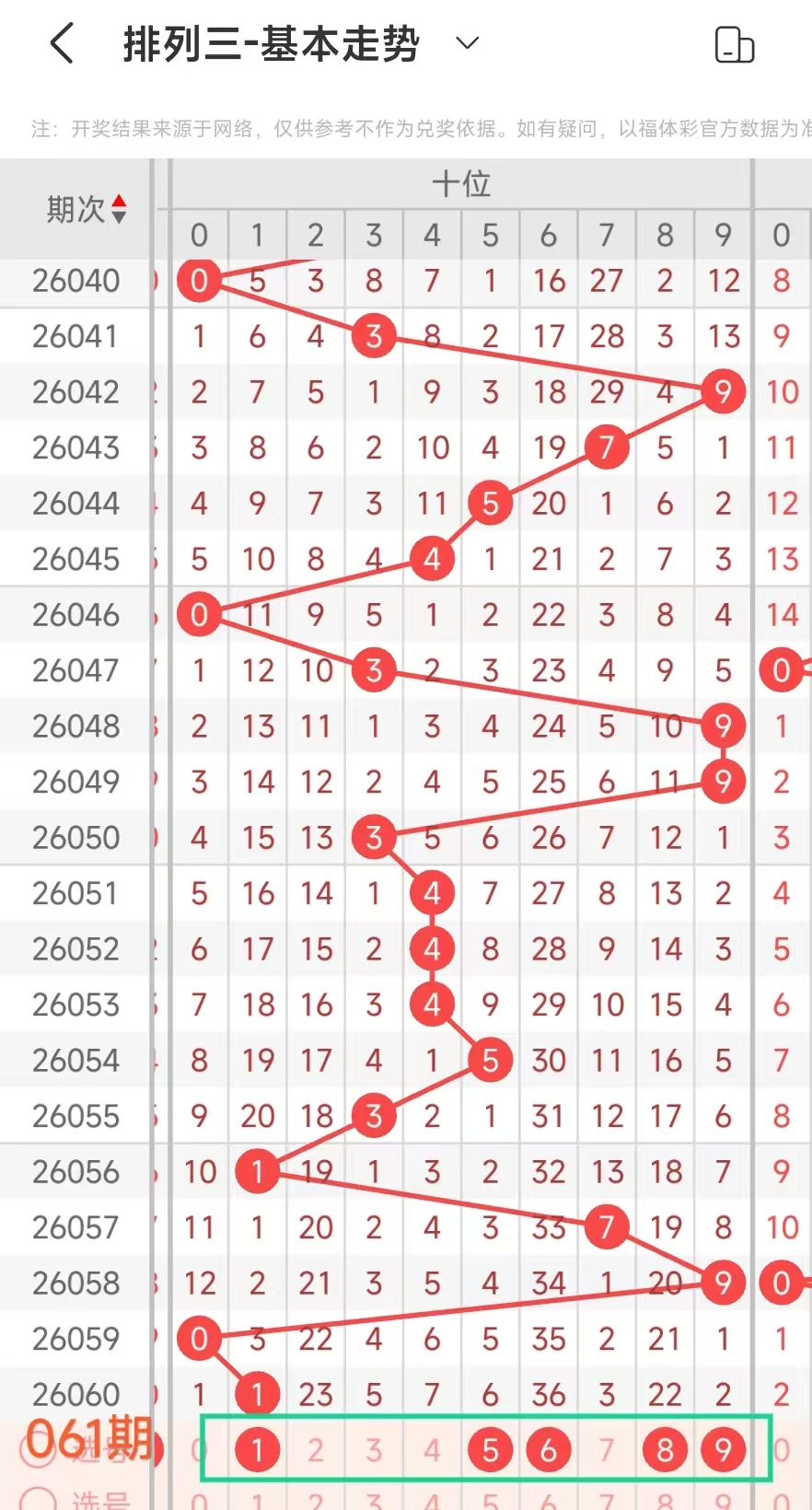Toggle the 期次 sort order
Screen dimensions: 812x1510
point(118,209)
